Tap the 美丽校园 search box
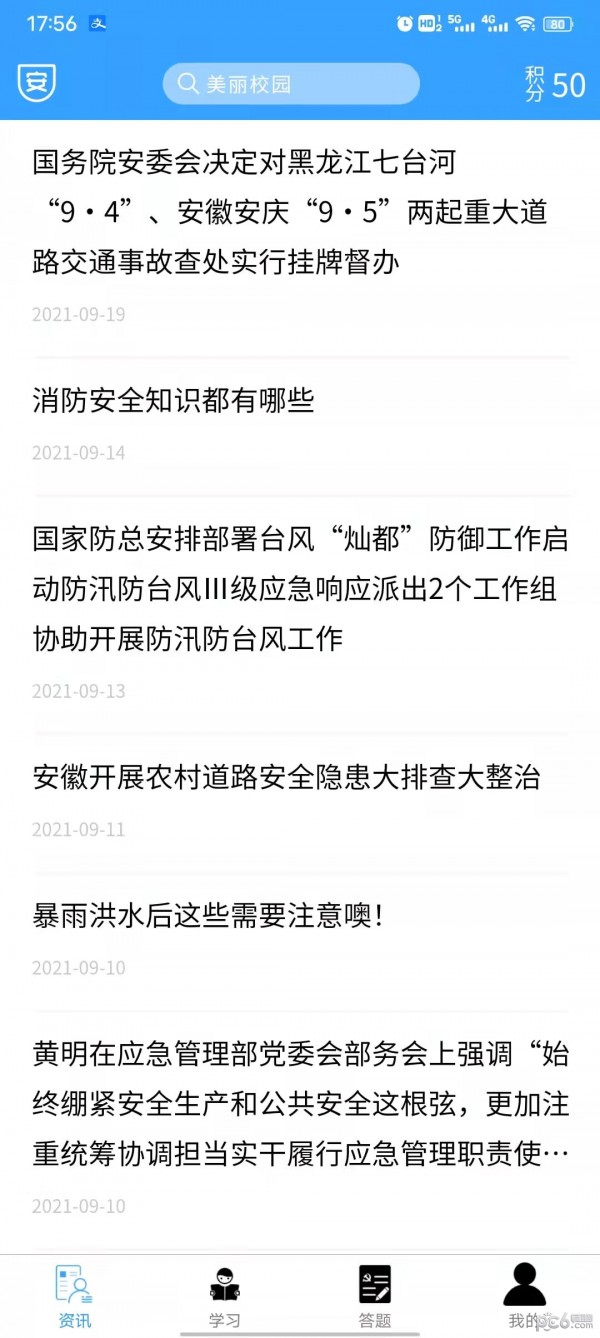The image size is (600, 1338). (290, 84)
